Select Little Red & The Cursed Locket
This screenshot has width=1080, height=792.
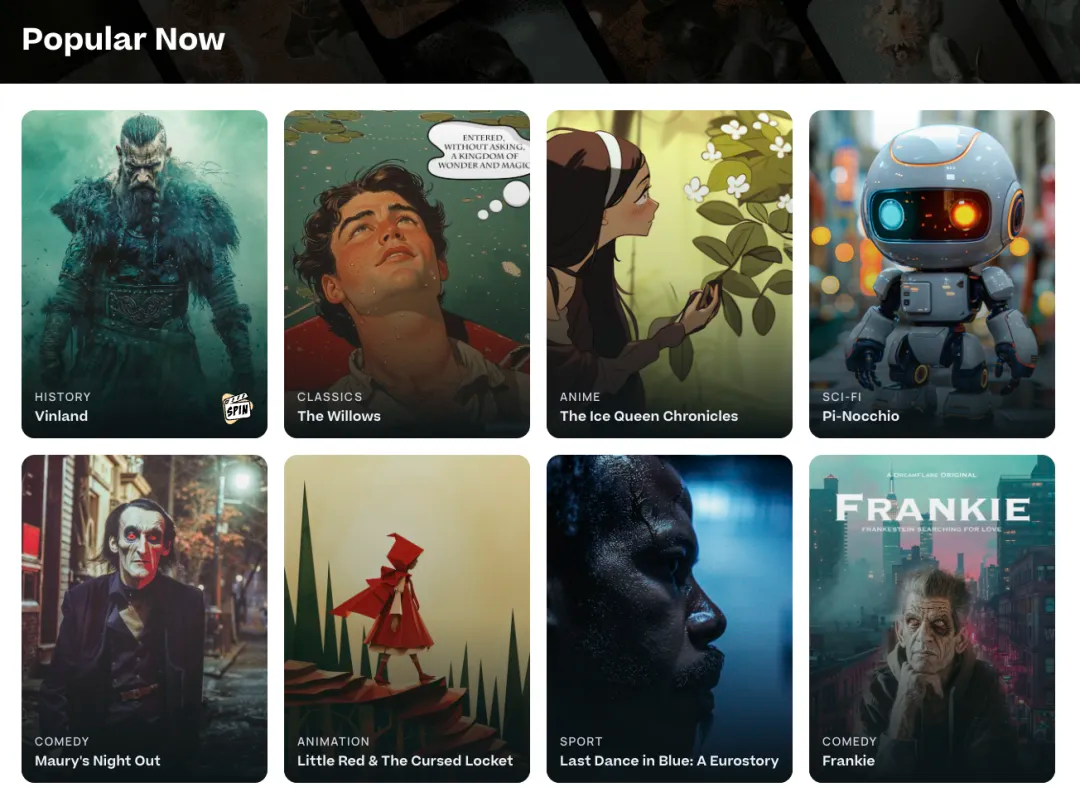406,618
